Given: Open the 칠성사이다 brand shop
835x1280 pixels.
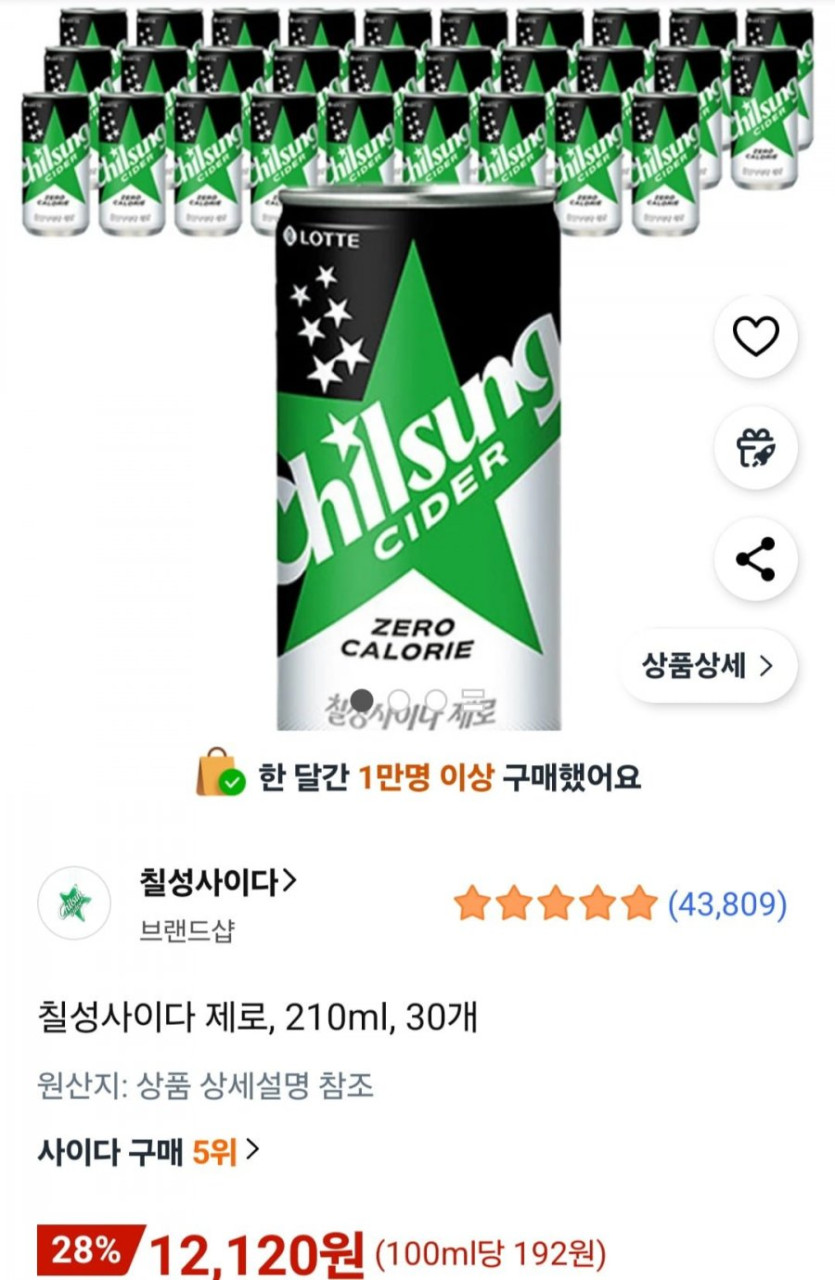Looking at the screenshot, I should coord(218,882).
